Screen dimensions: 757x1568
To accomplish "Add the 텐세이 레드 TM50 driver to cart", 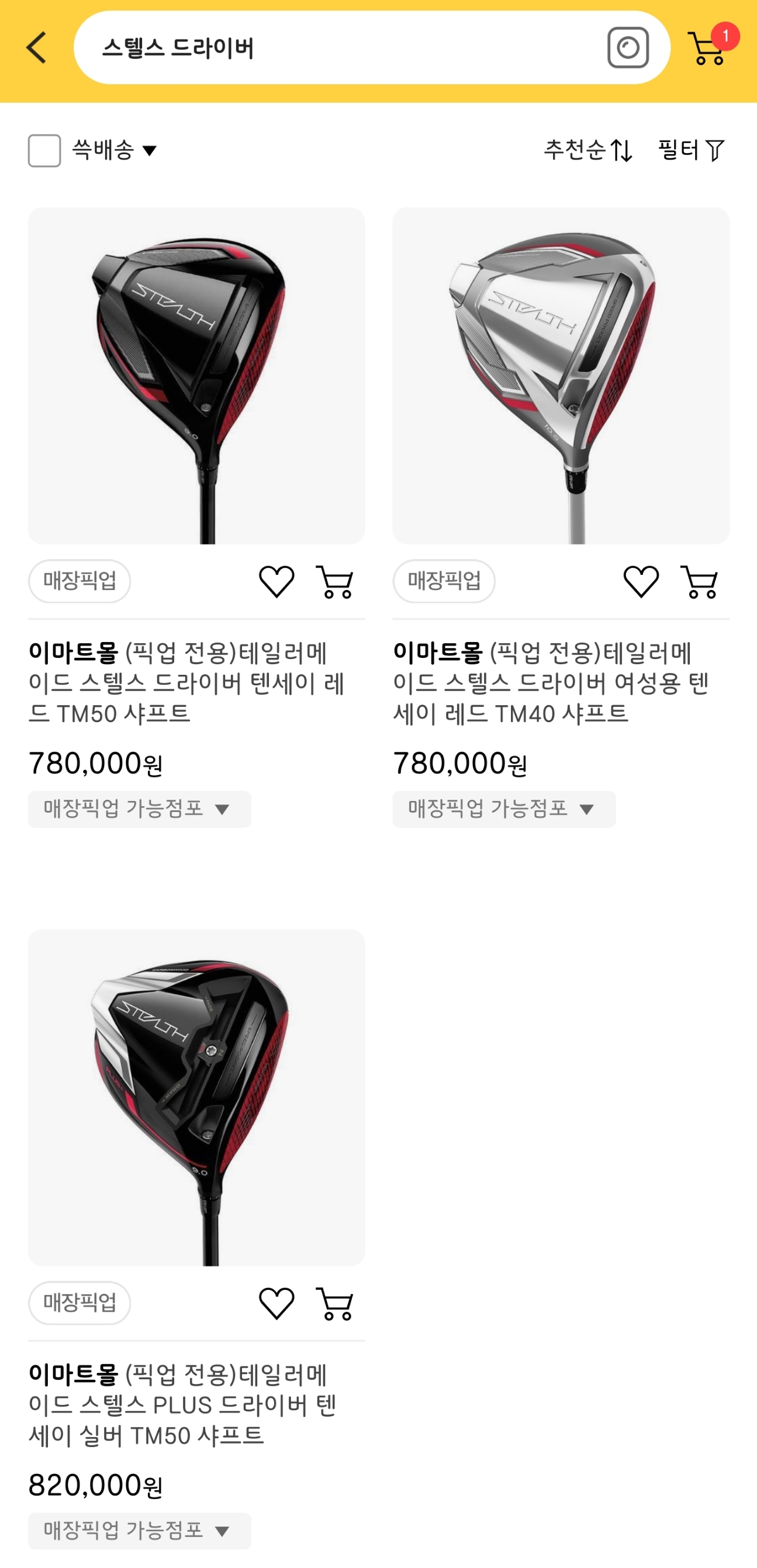I will pos(335,581).
